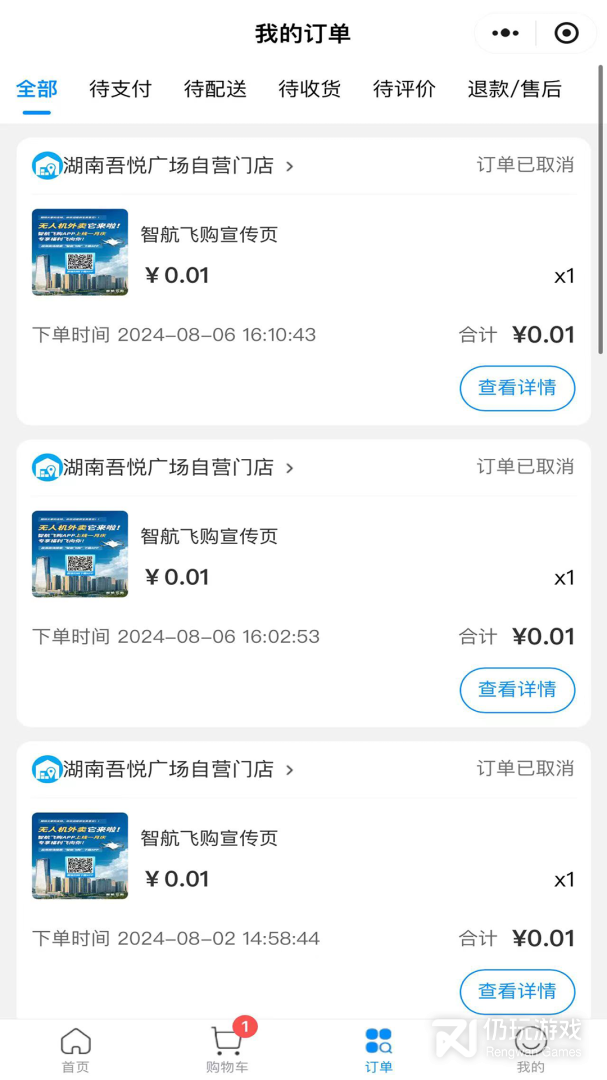
Task: Select the 订单 bottom tab
Action: [378, 1050]
